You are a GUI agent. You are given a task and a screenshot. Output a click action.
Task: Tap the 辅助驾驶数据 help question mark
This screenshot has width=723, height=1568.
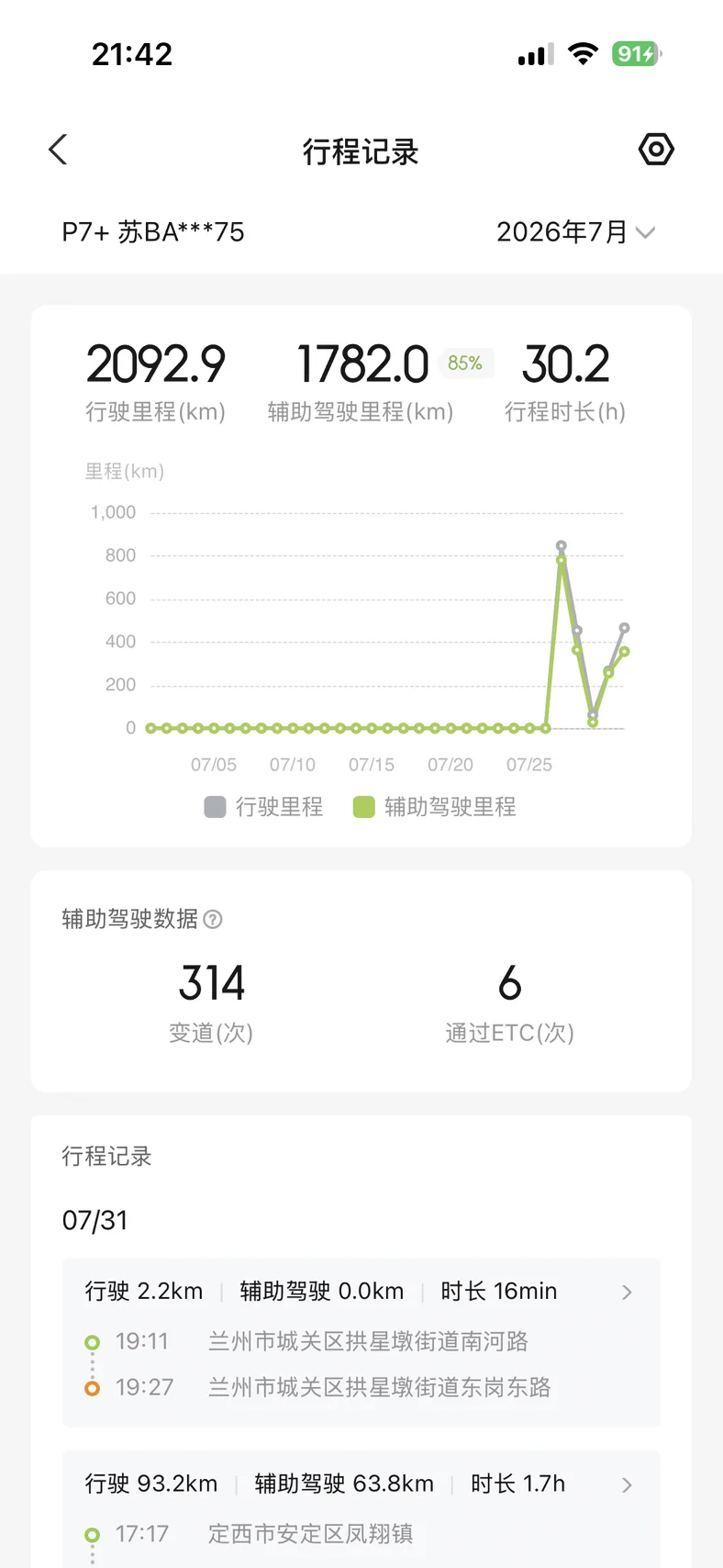pyautogui.click(x=213, y=919)
